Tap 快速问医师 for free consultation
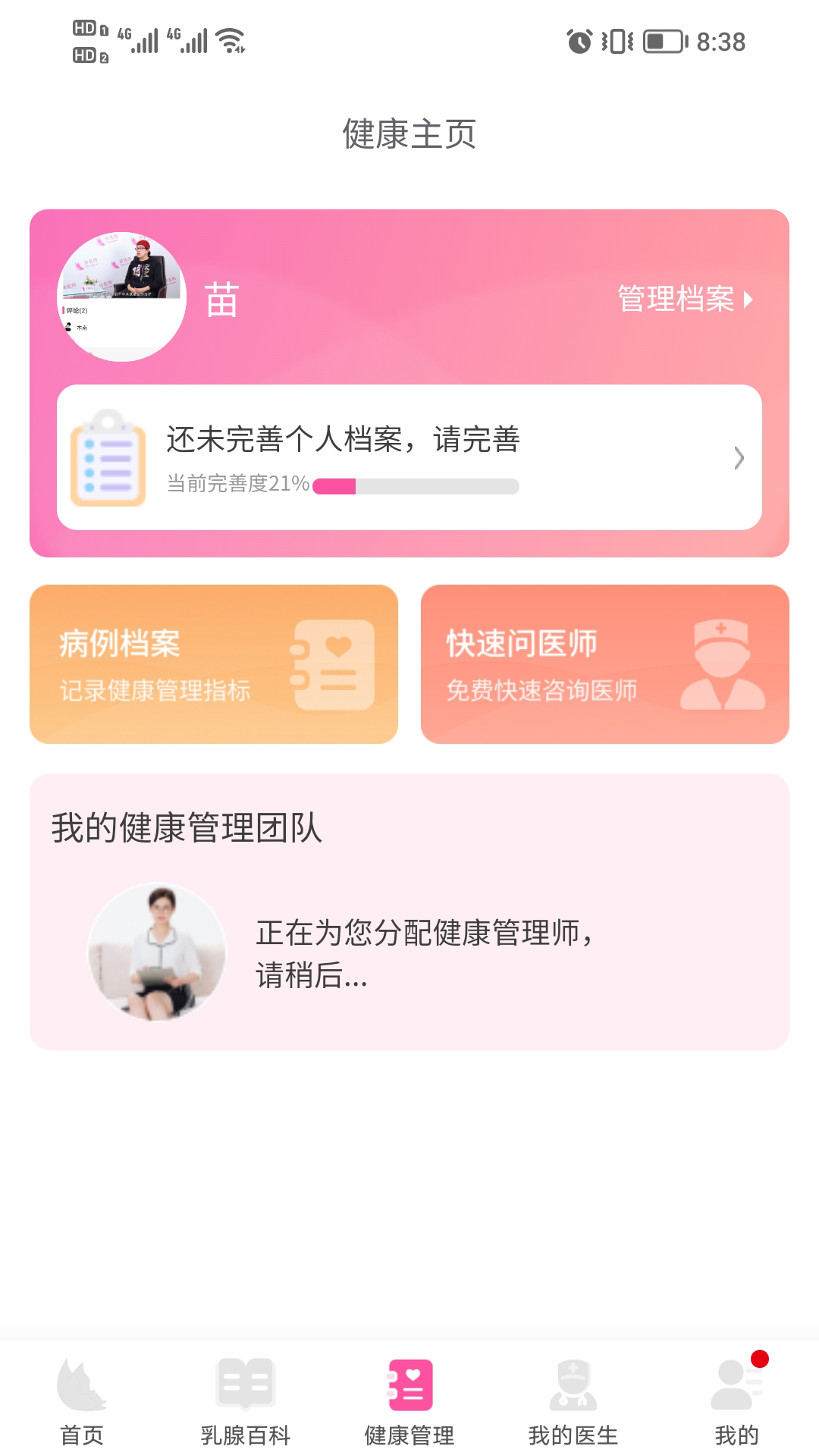This screenshot has height=1456, width=819. point(604,662)
